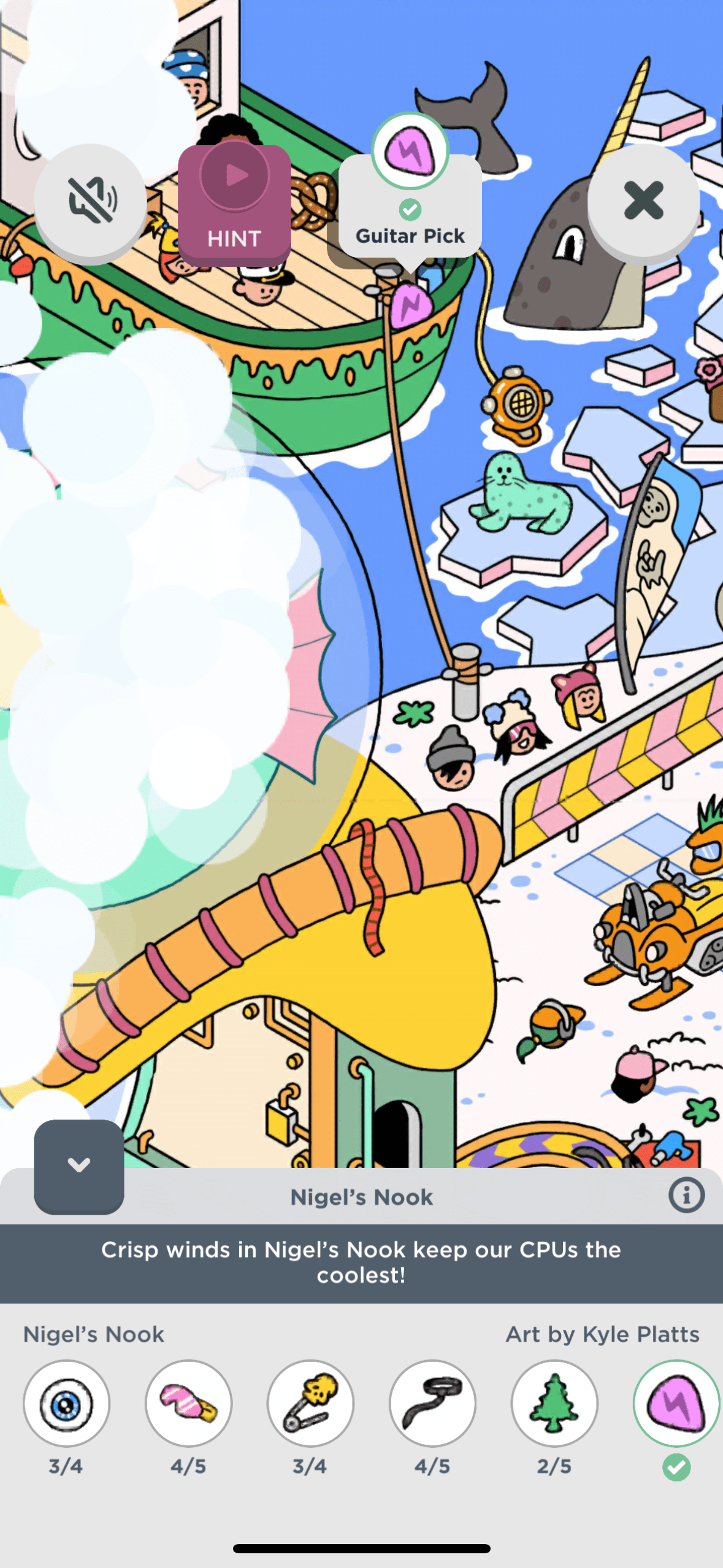Open the info icon for Nigel's Nook
Image resolution: width=723 pixels, height=1568 pixels.
coord(686,1195)
